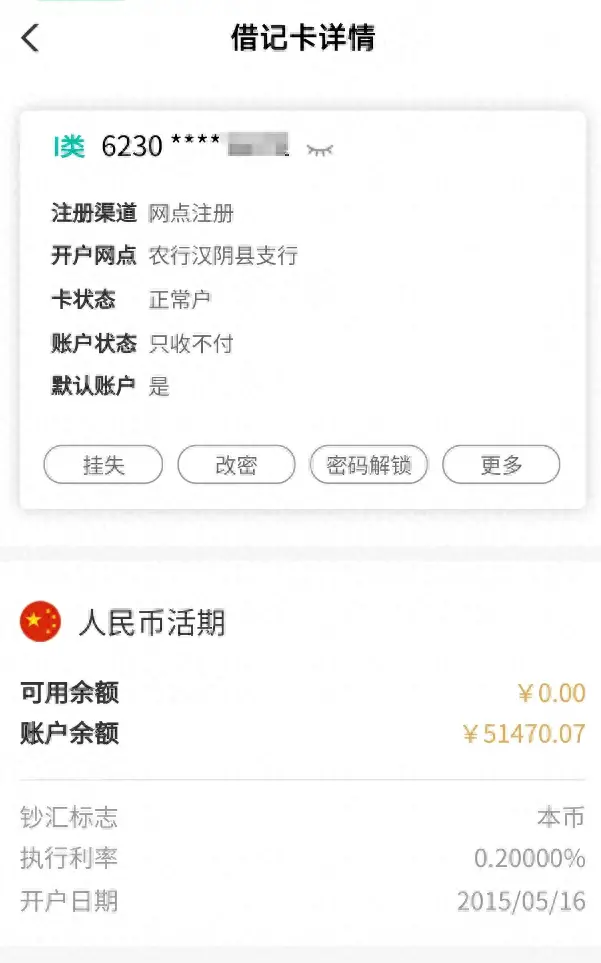Open 改密 to change password

pos(236,464)
